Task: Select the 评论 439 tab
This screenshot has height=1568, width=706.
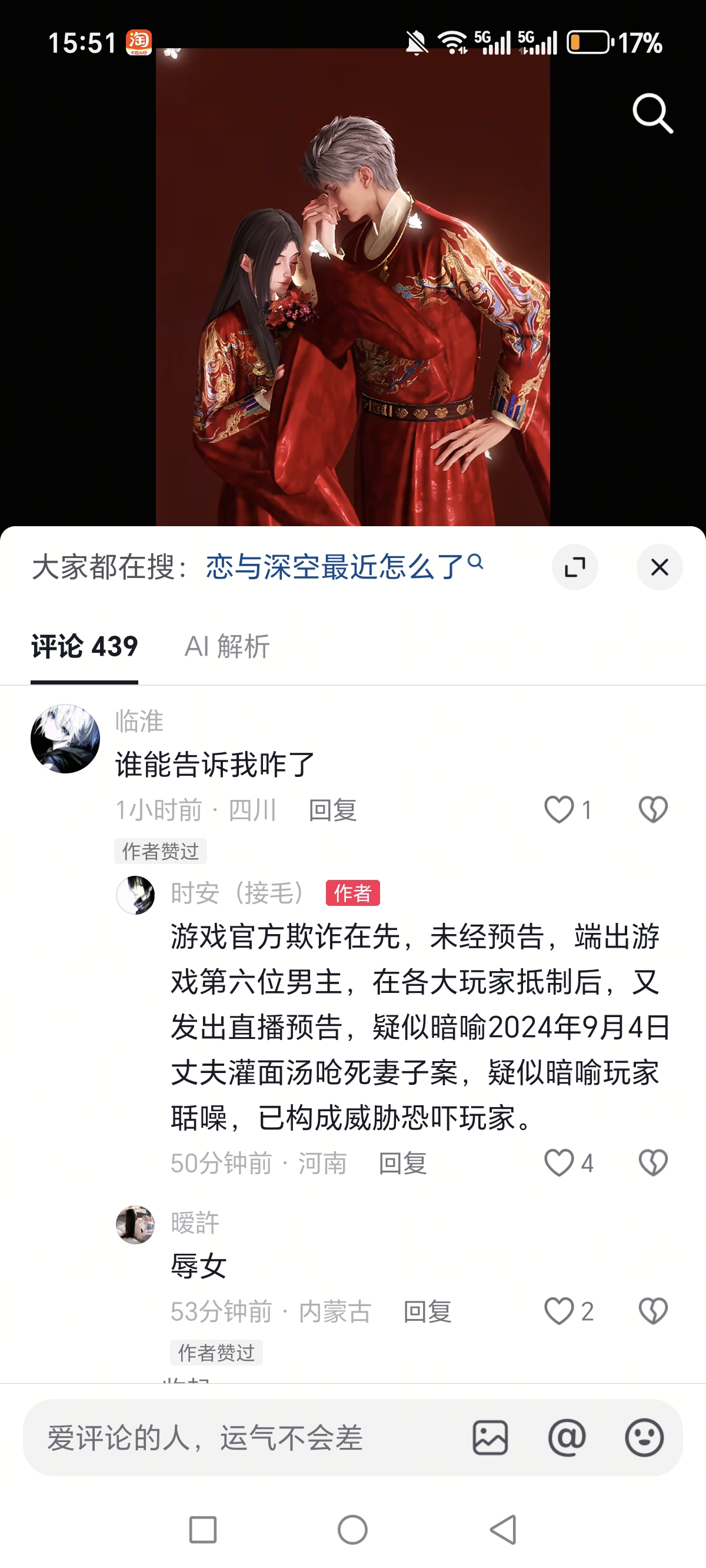Action: pyautogui.click(x=85, y=646)
